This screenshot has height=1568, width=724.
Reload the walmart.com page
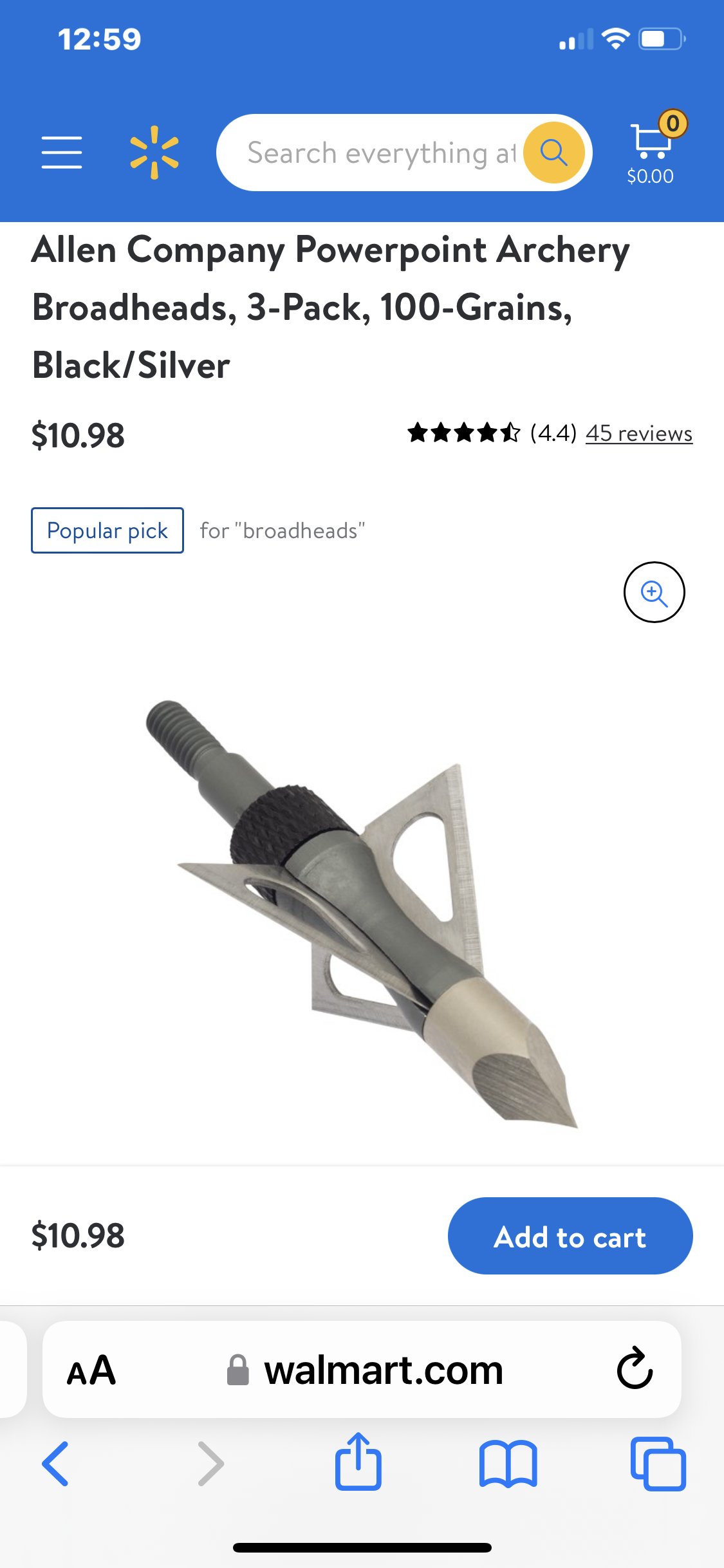635,1369
